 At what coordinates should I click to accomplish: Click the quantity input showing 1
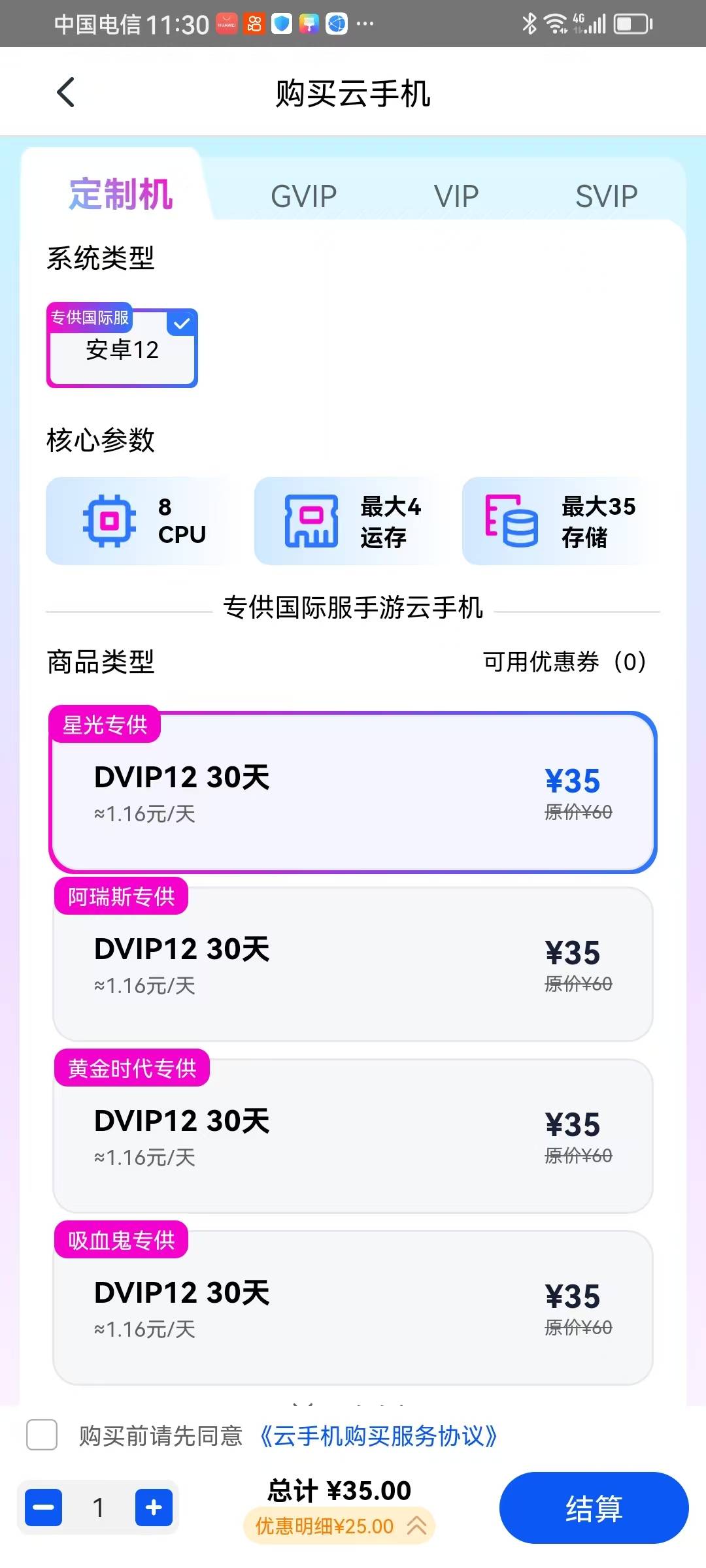click(98, 1507)
